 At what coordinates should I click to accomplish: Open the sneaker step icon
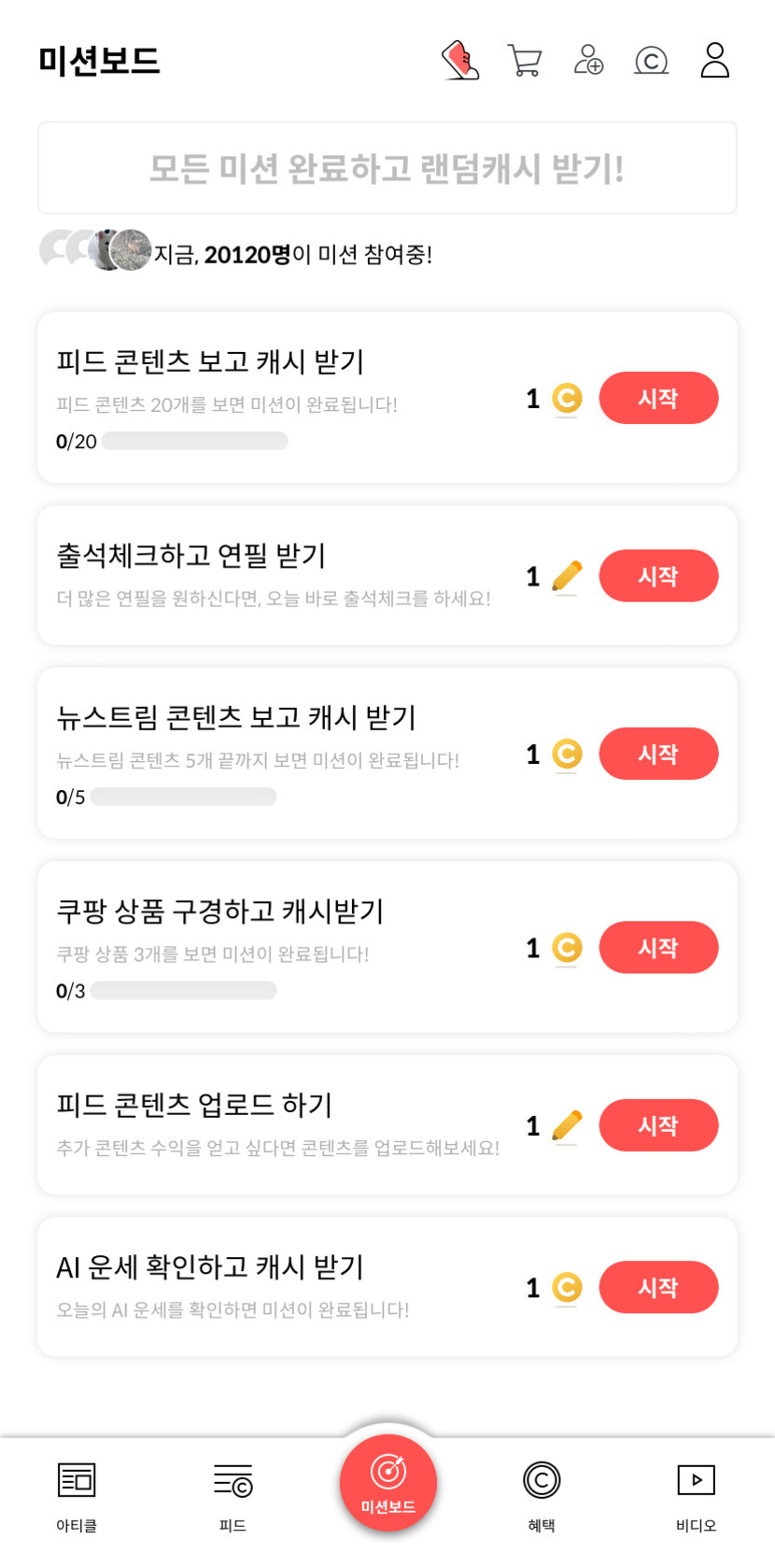coord(460,61)
